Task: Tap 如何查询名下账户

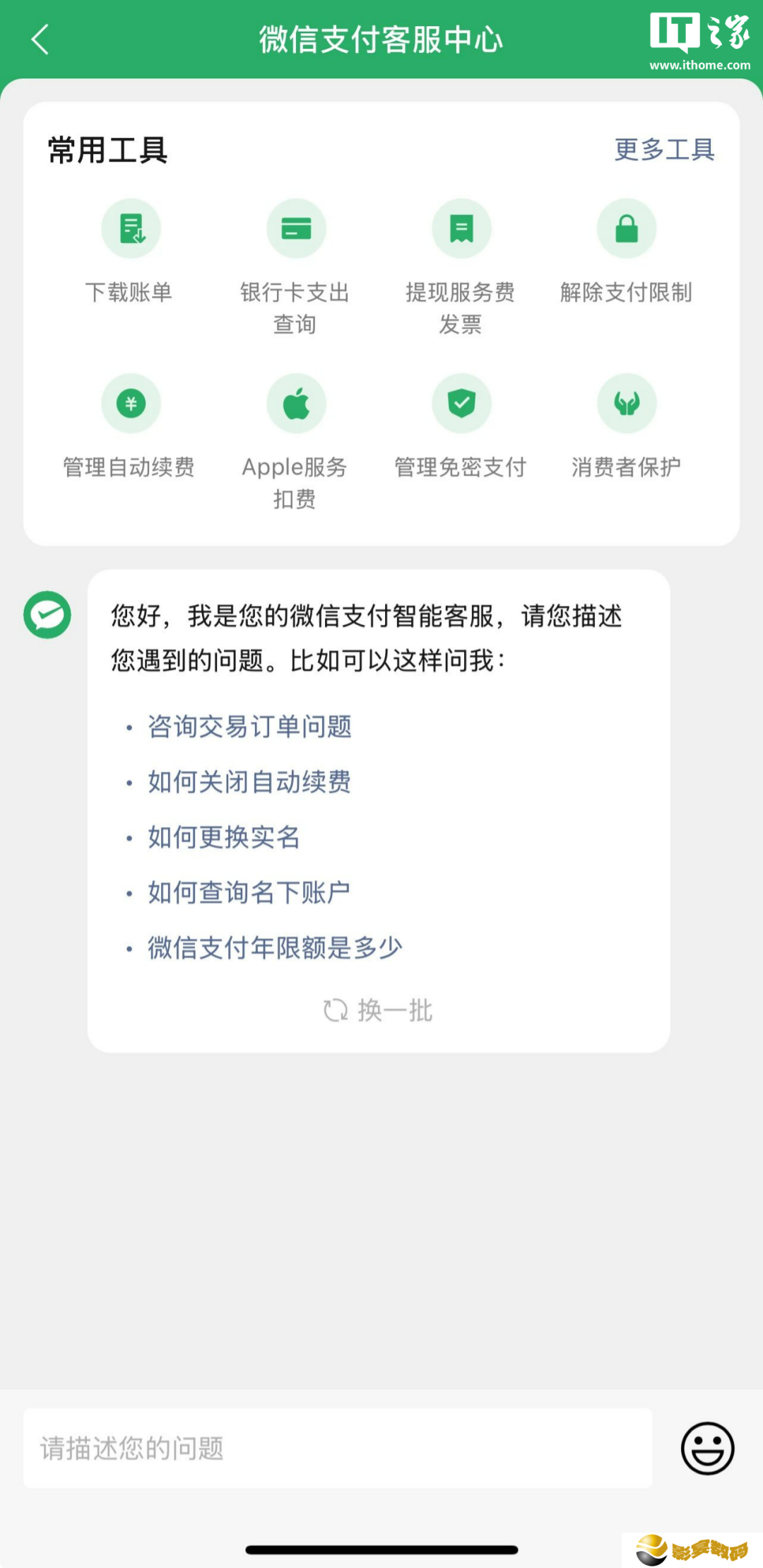Action: 249,892
